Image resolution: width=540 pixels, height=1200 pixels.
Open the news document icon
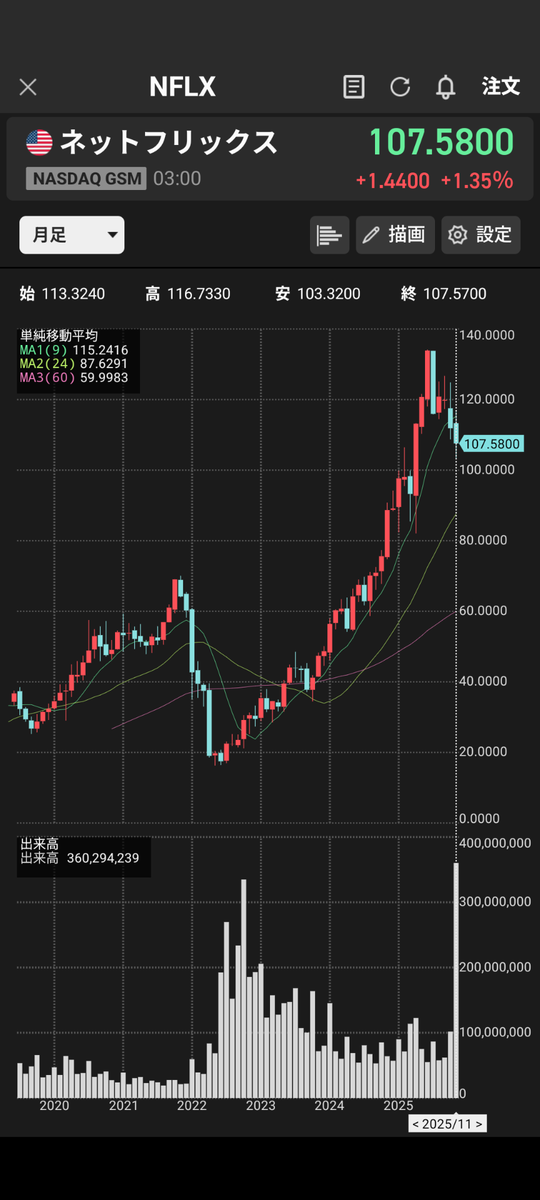353,87
